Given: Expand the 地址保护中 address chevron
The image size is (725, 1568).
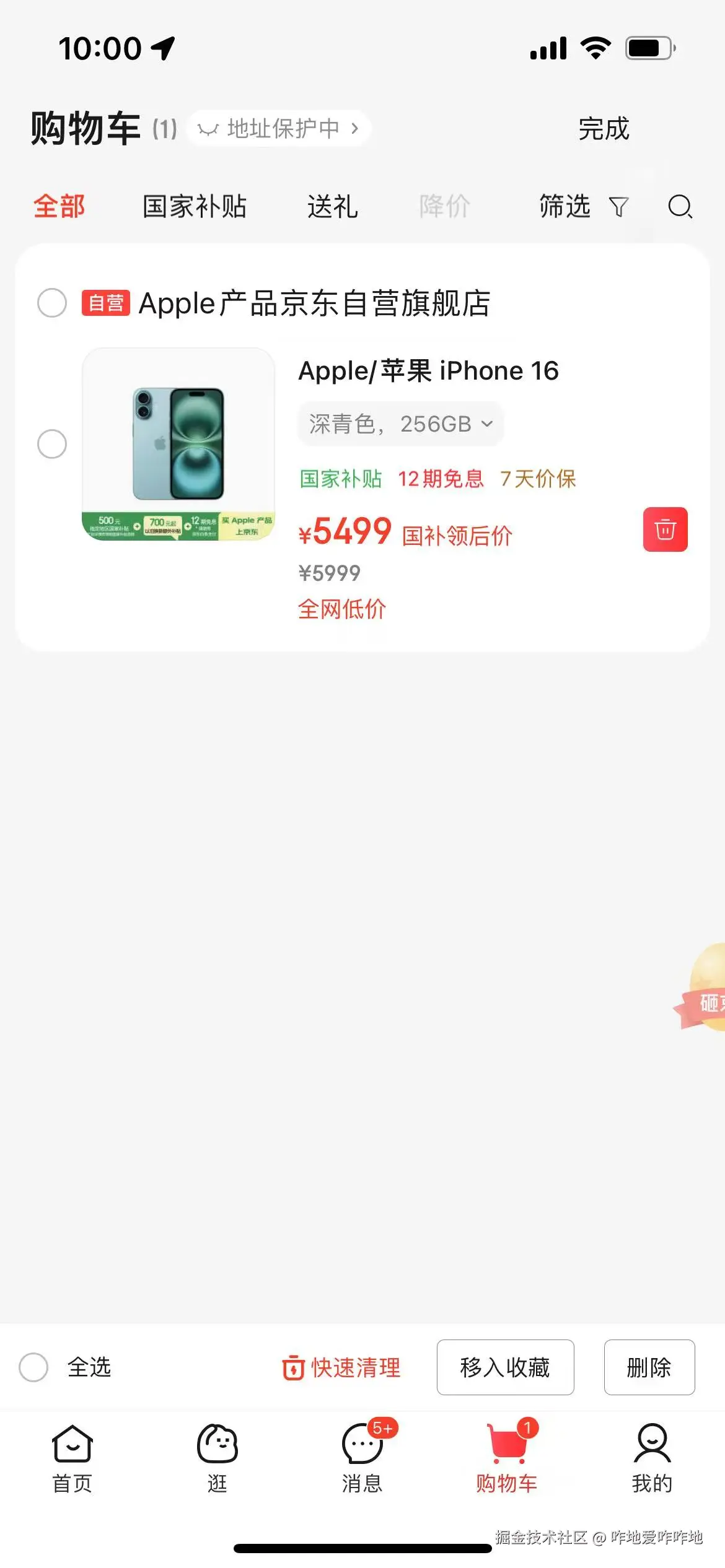Looking at the screenshot, I should tap(355, 128).
